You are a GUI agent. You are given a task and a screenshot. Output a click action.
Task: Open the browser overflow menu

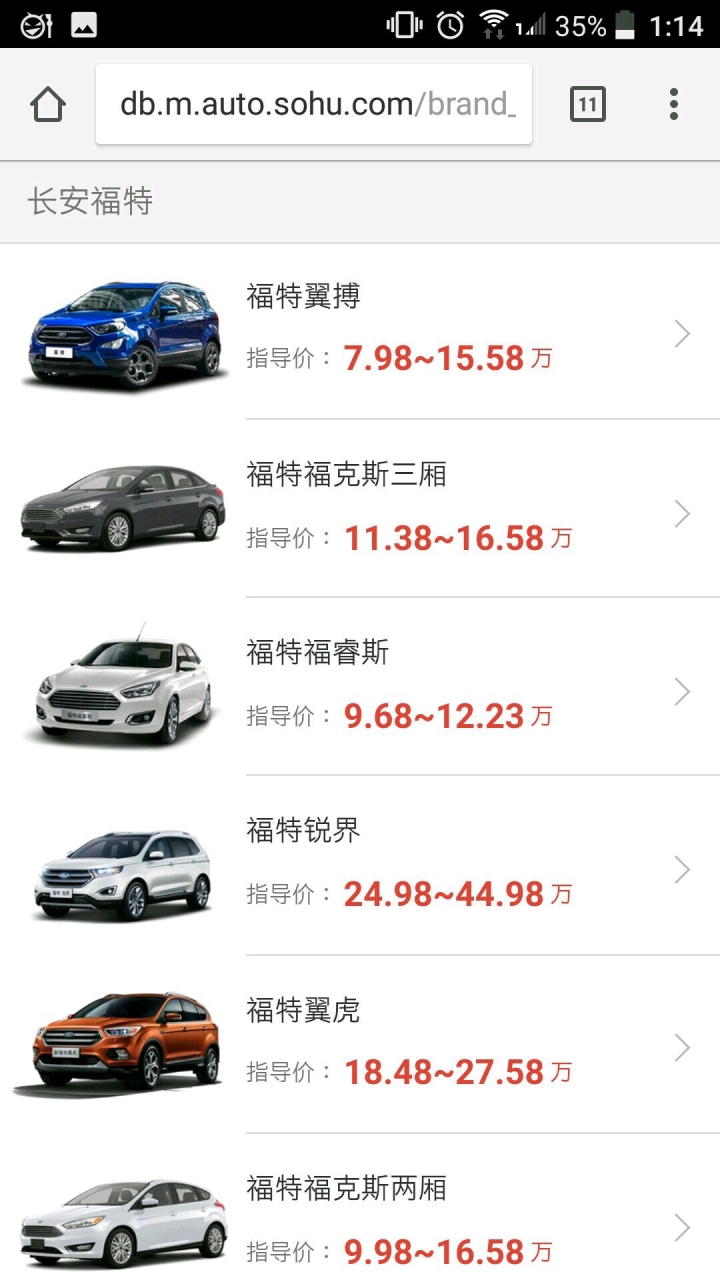[674, 104]
